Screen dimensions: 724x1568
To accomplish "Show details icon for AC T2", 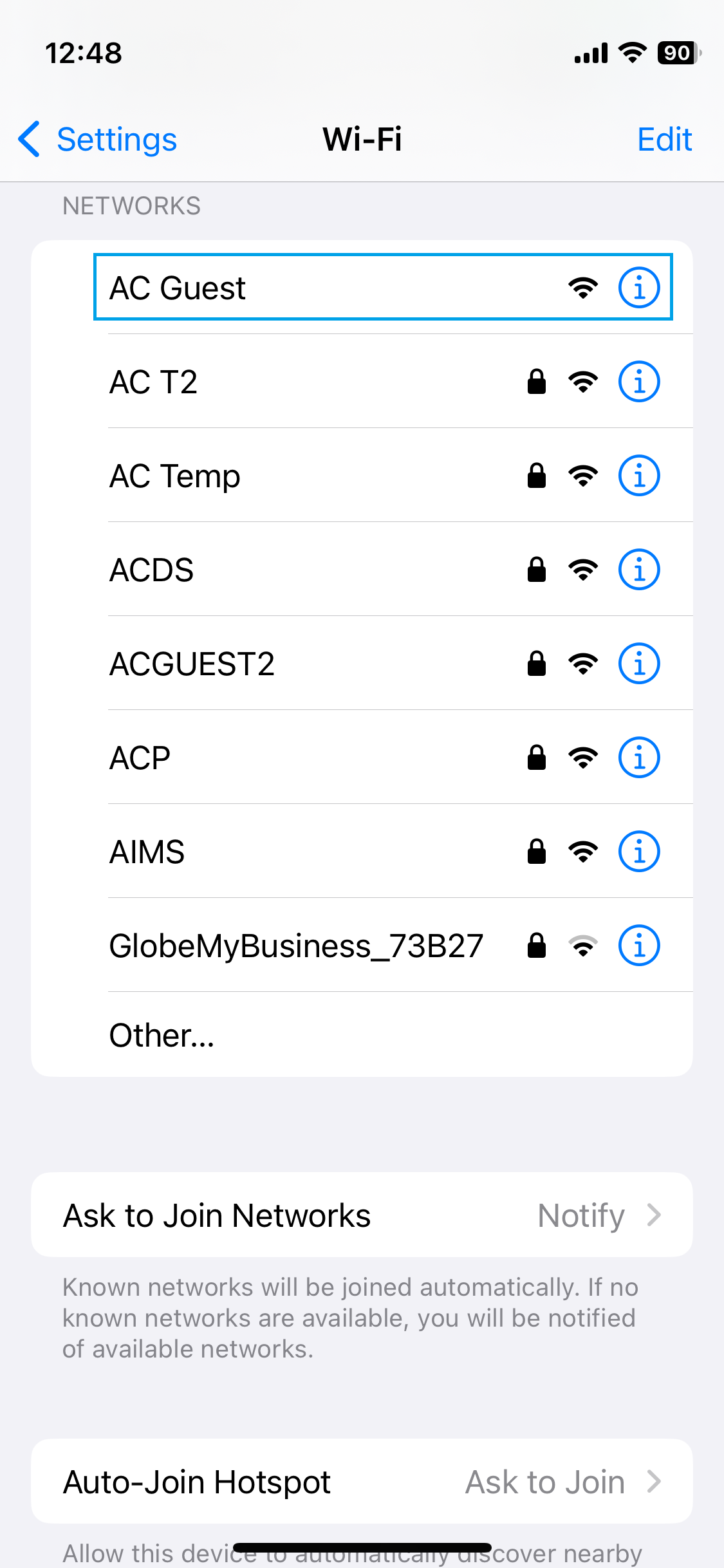I will 638,382.
